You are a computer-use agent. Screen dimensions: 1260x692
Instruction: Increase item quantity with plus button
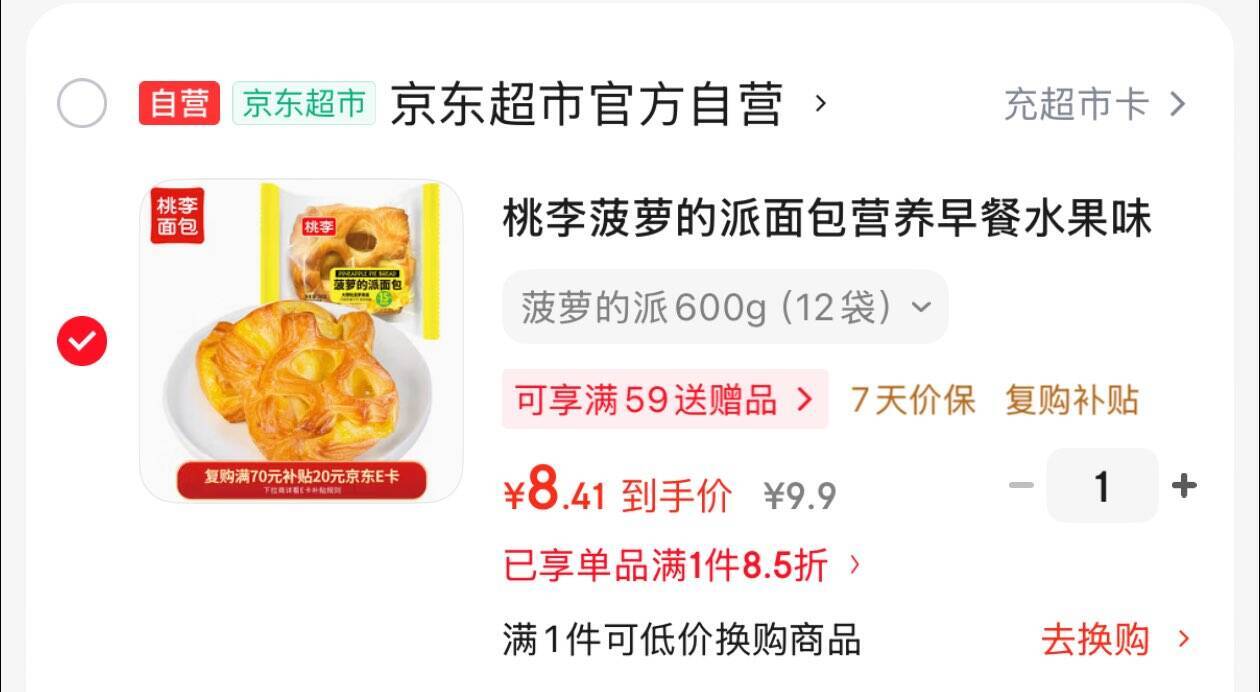[x=1184, y=486]
